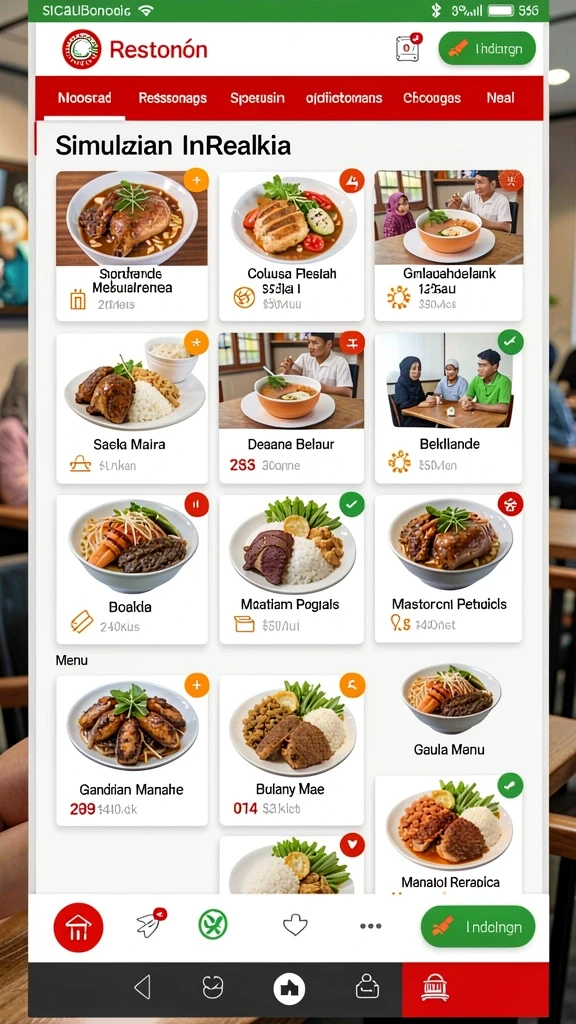This screenshot has width=576, height=1024.
Task: Go to the Neal tab
Action: [x=500, y=98]
